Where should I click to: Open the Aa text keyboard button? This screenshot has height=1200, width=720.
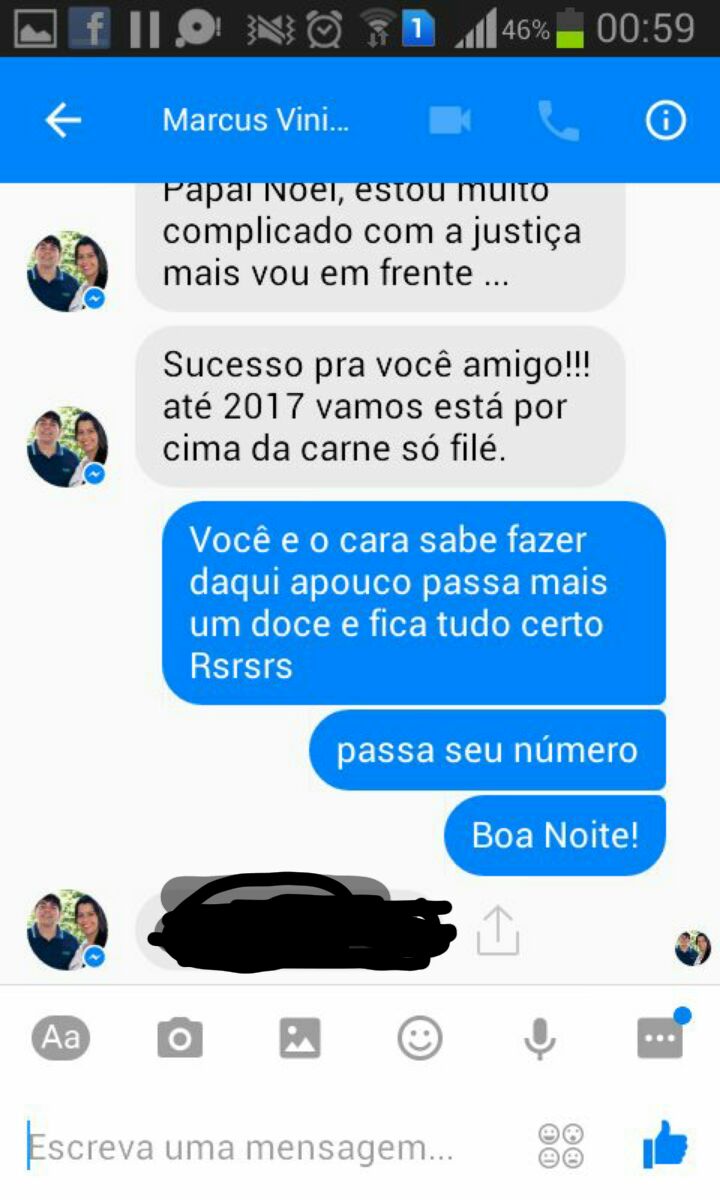(x=60, y=1037)
